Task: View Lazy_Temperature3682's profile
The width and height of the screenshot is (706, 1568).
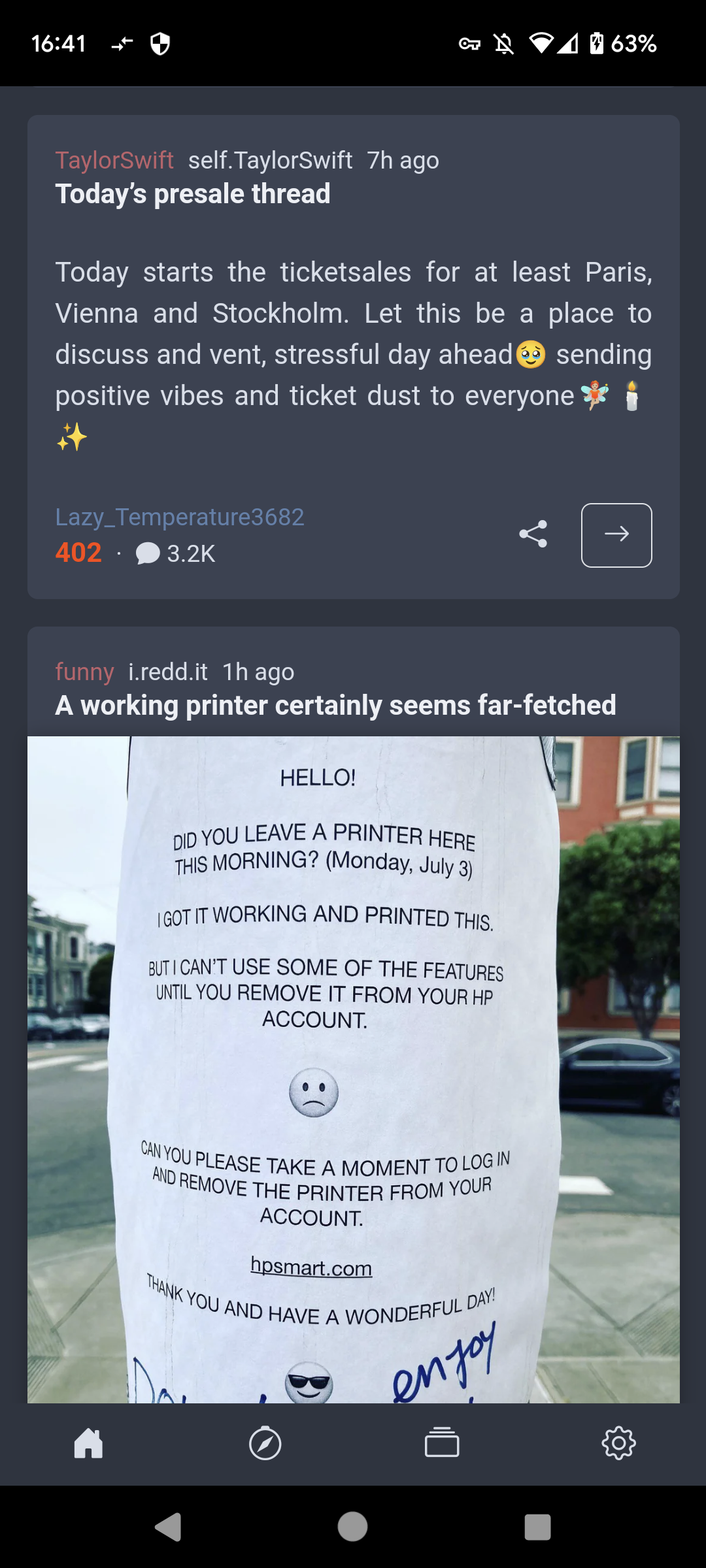Action: click(180, 517)
